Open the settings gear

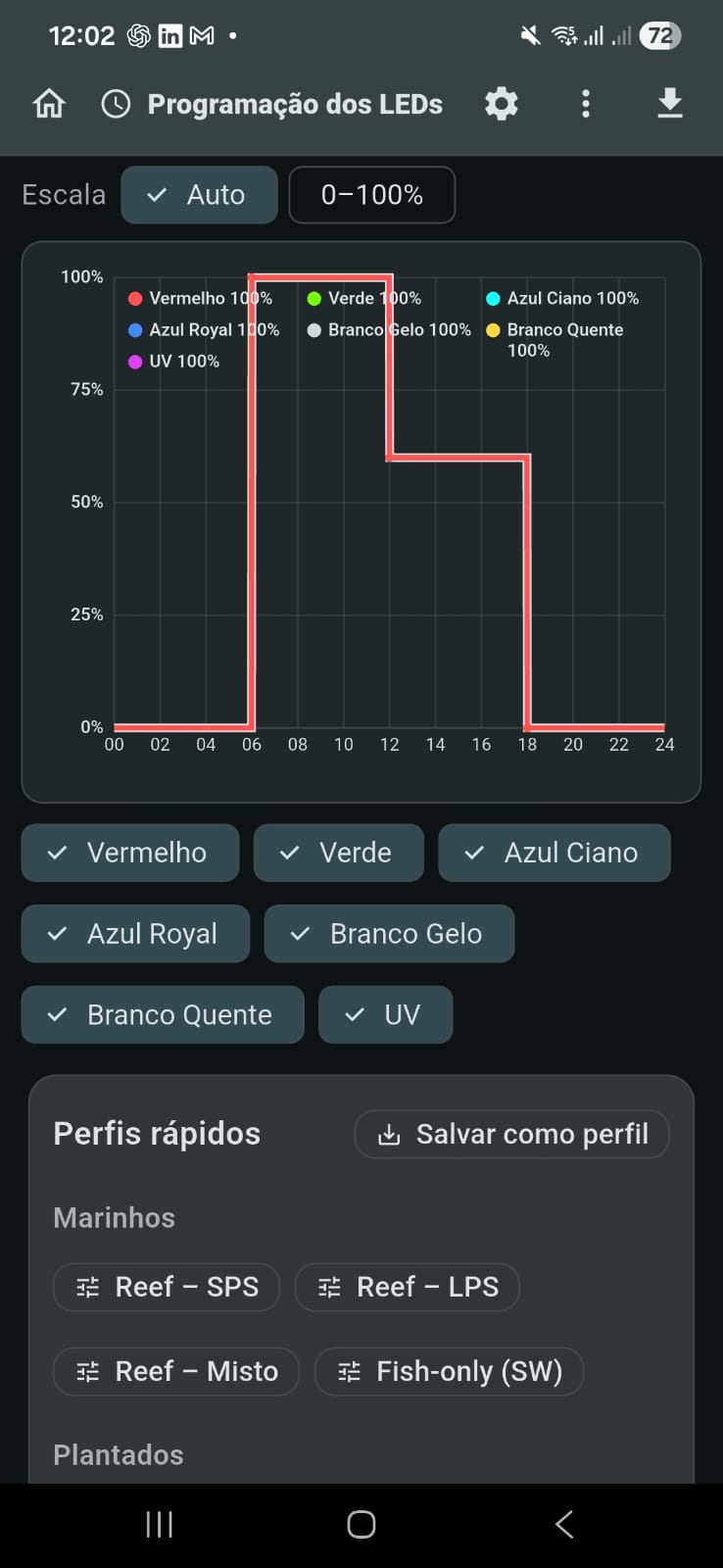(502, 104)
